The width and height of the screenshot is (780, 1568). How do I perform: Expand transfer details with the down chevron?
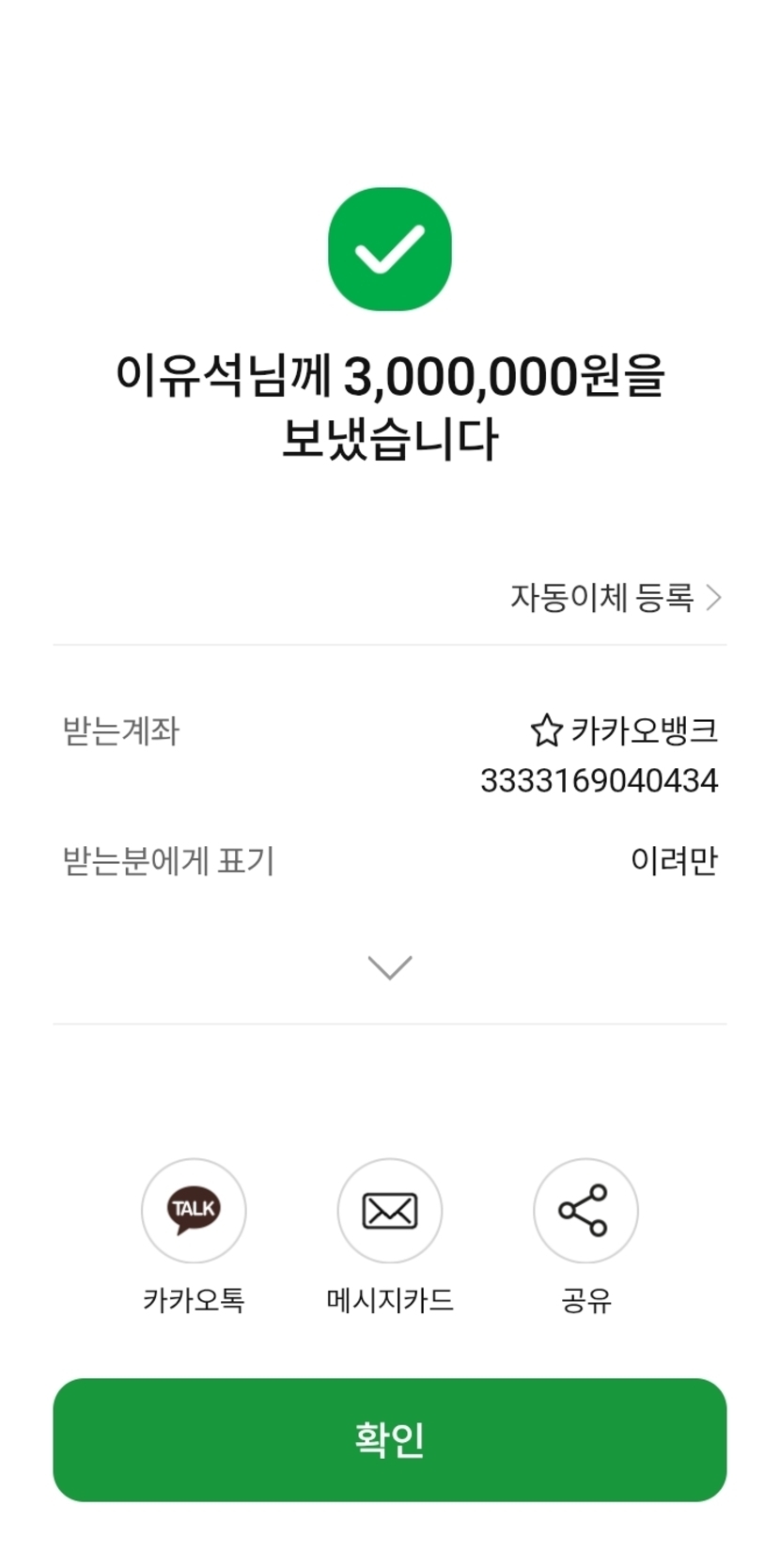point(390,967)
